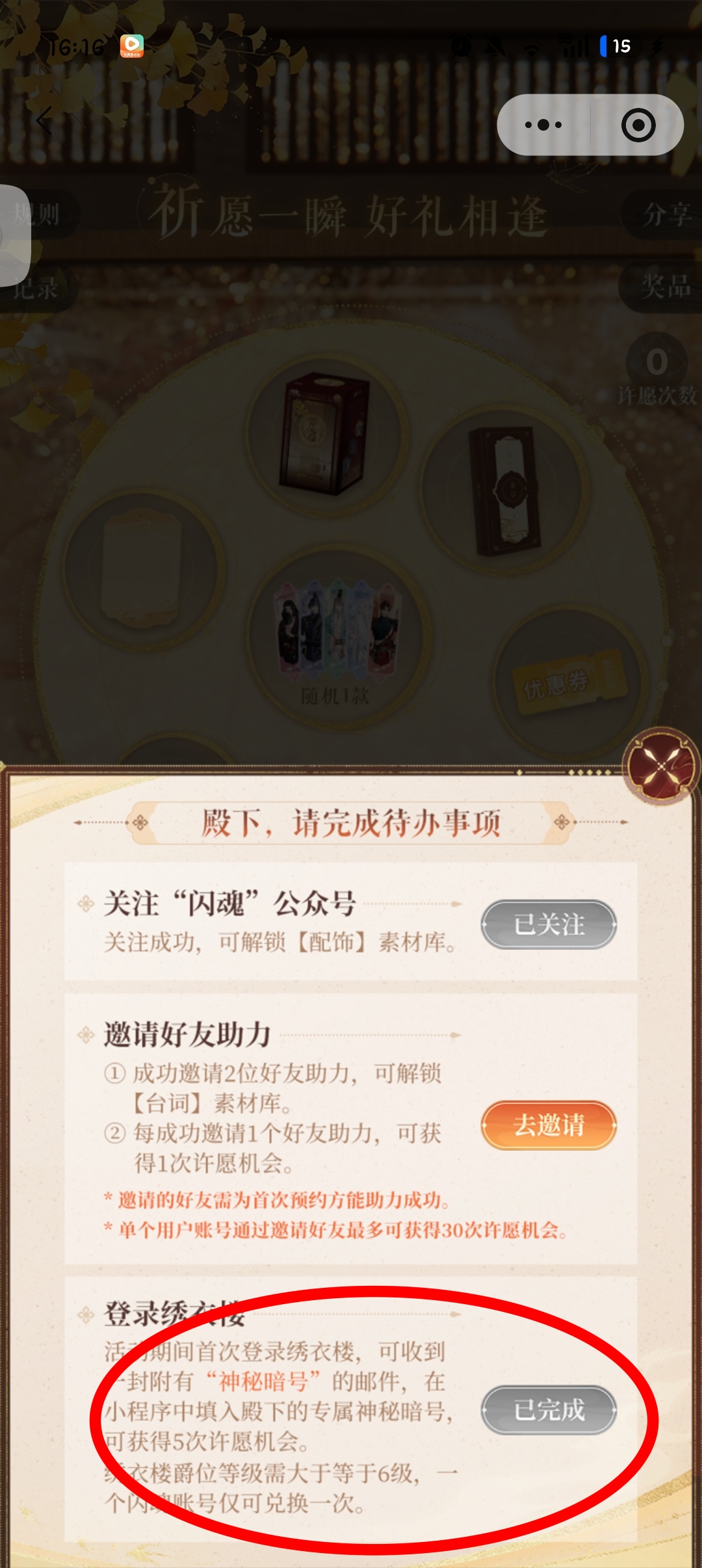Tap the 去邀请 button to invite friends

click(x=549, y=1125)
